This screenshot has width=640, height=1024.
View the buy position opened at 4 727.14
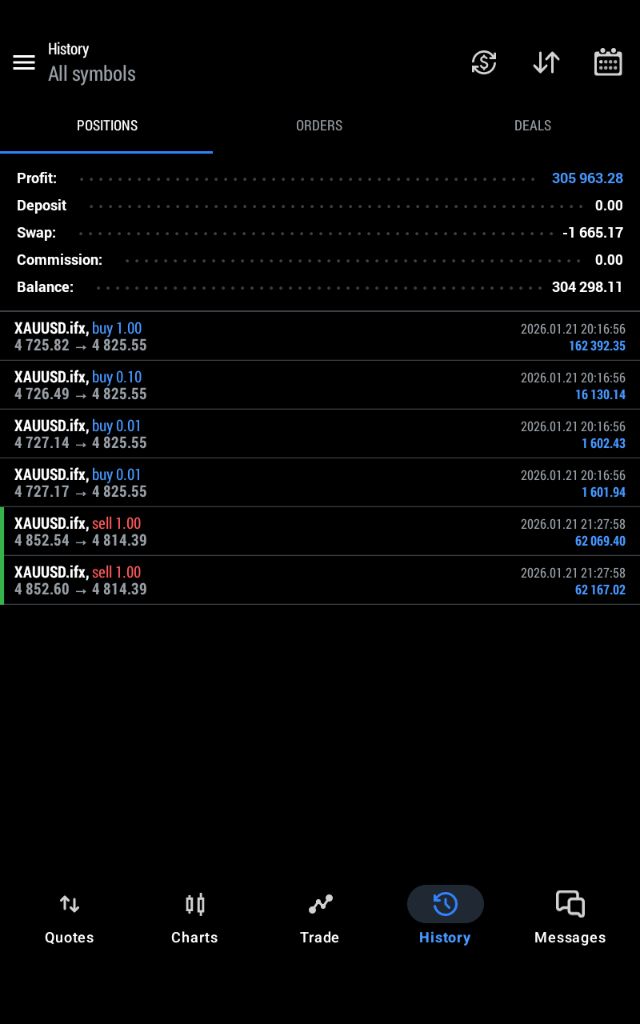[320, 434]
